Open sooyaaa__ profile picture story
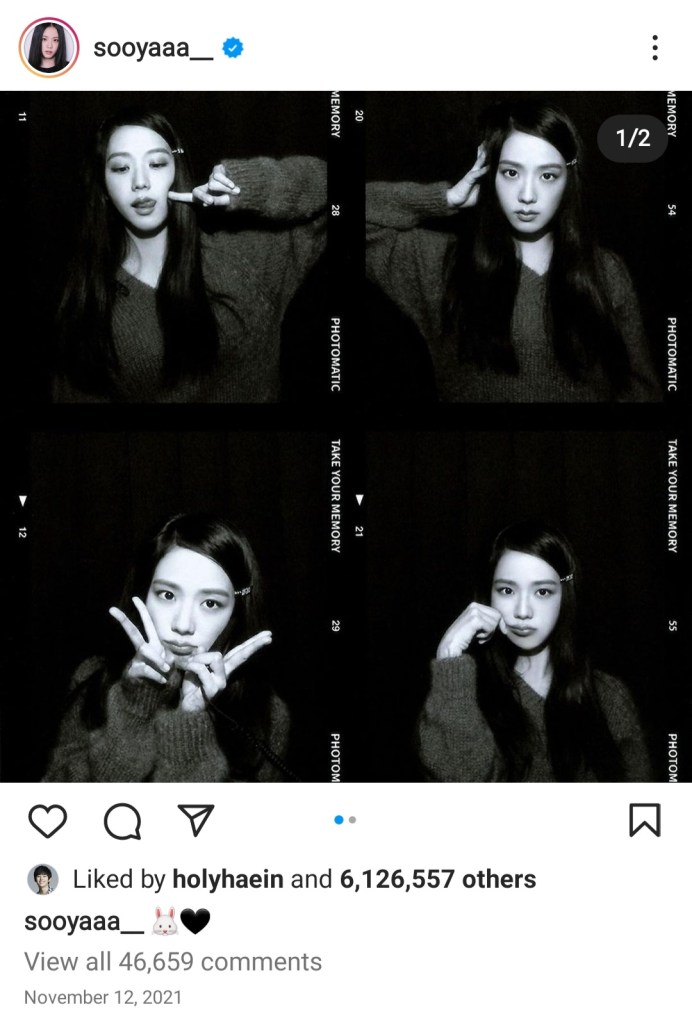 [x=48, y=47]
